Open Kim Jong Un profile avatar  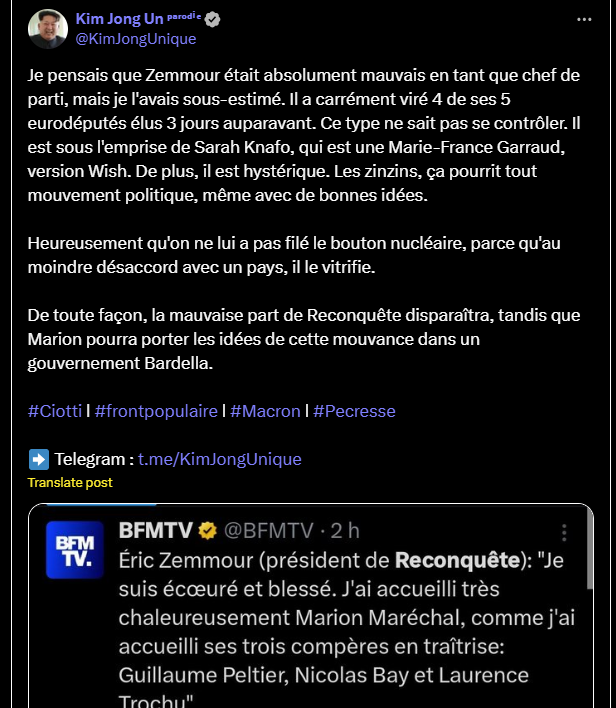[x=47, y=29]
